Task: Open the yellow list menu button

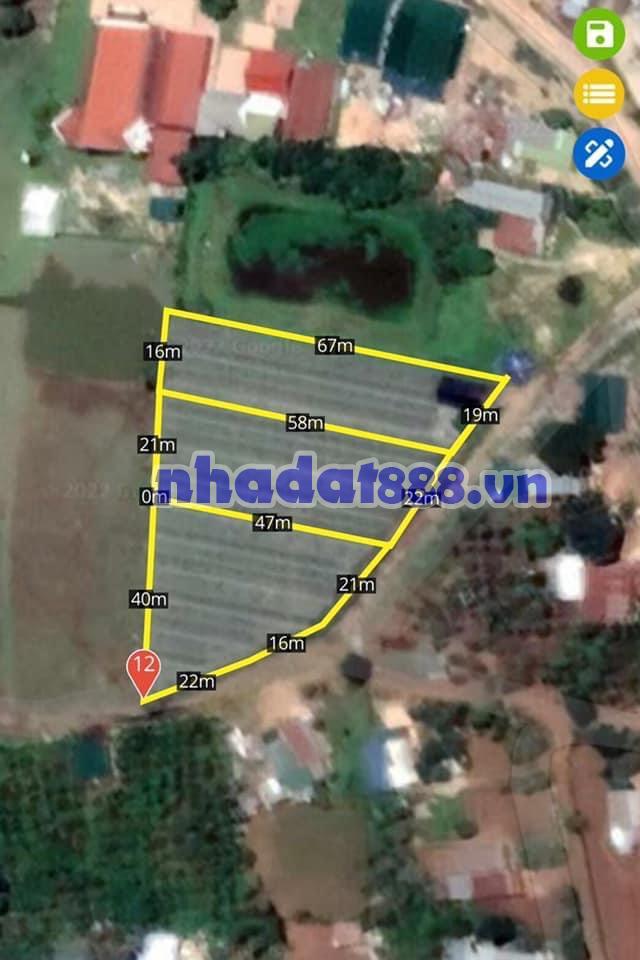Action: coord(598,95)
